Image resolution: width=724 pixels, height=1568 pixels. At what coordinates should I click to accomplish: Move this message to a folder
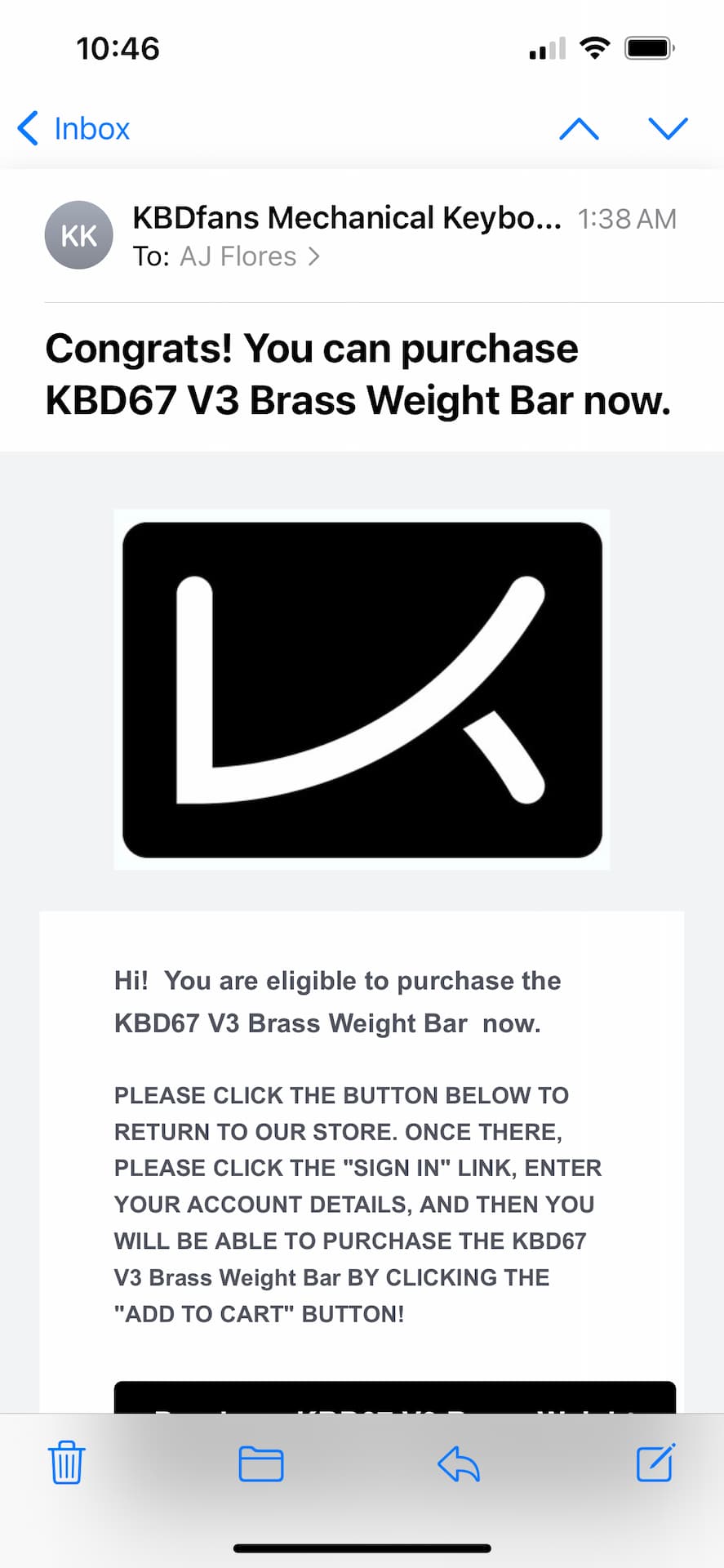point(261,1463)
